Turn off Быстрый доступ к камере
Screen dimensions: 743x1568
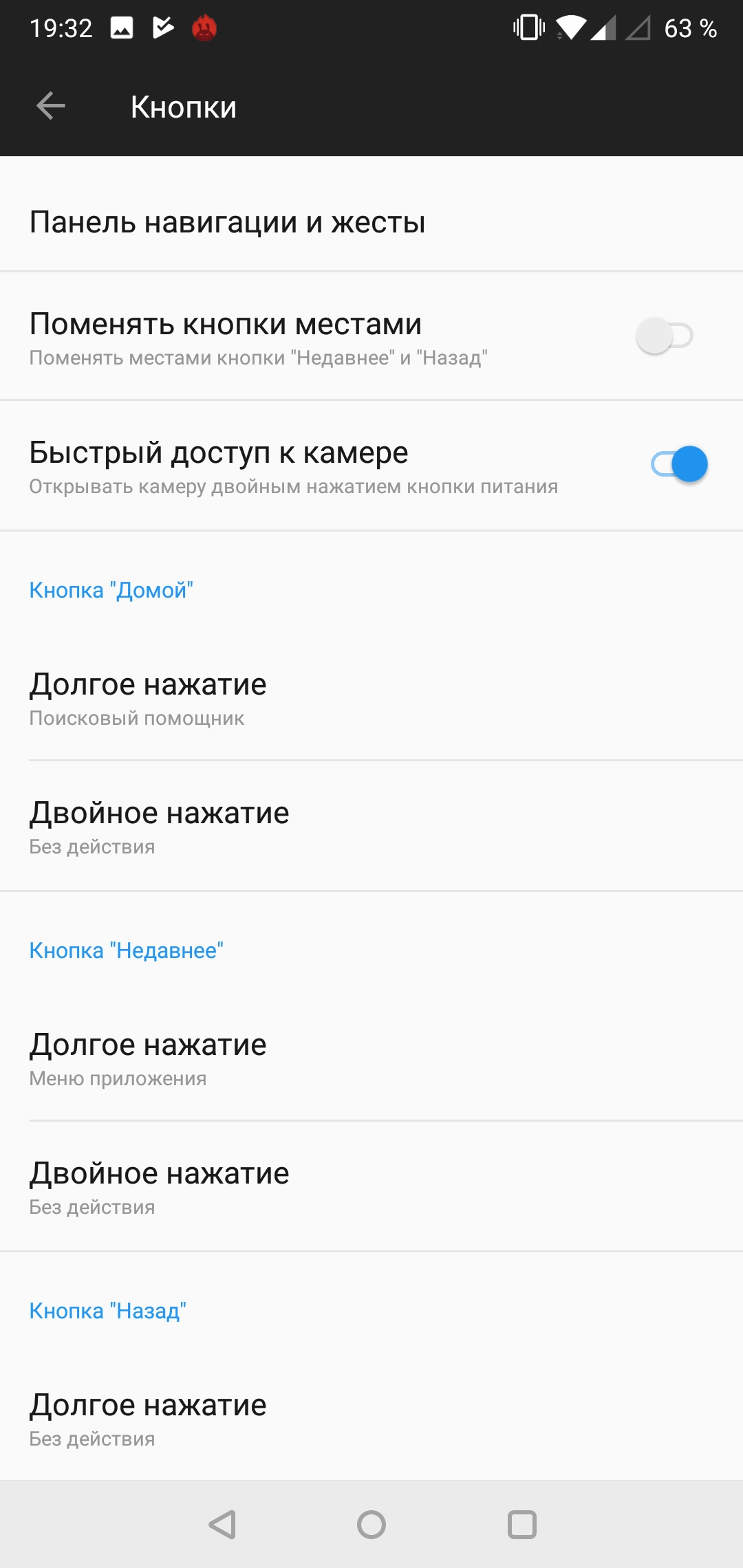pyautogui.click(x=679, y=465)
